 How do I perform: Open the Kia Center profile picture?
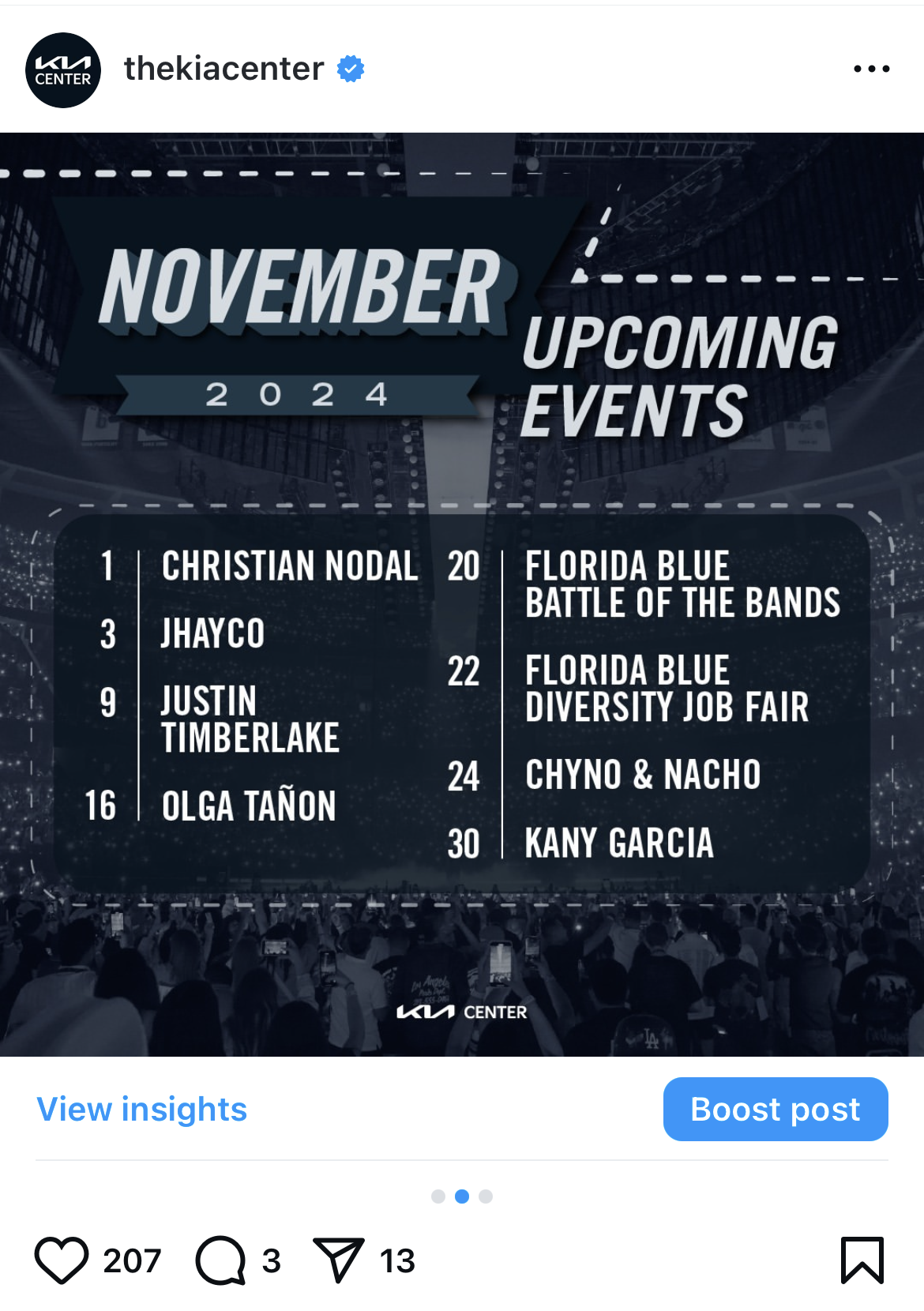click(62, 69)
